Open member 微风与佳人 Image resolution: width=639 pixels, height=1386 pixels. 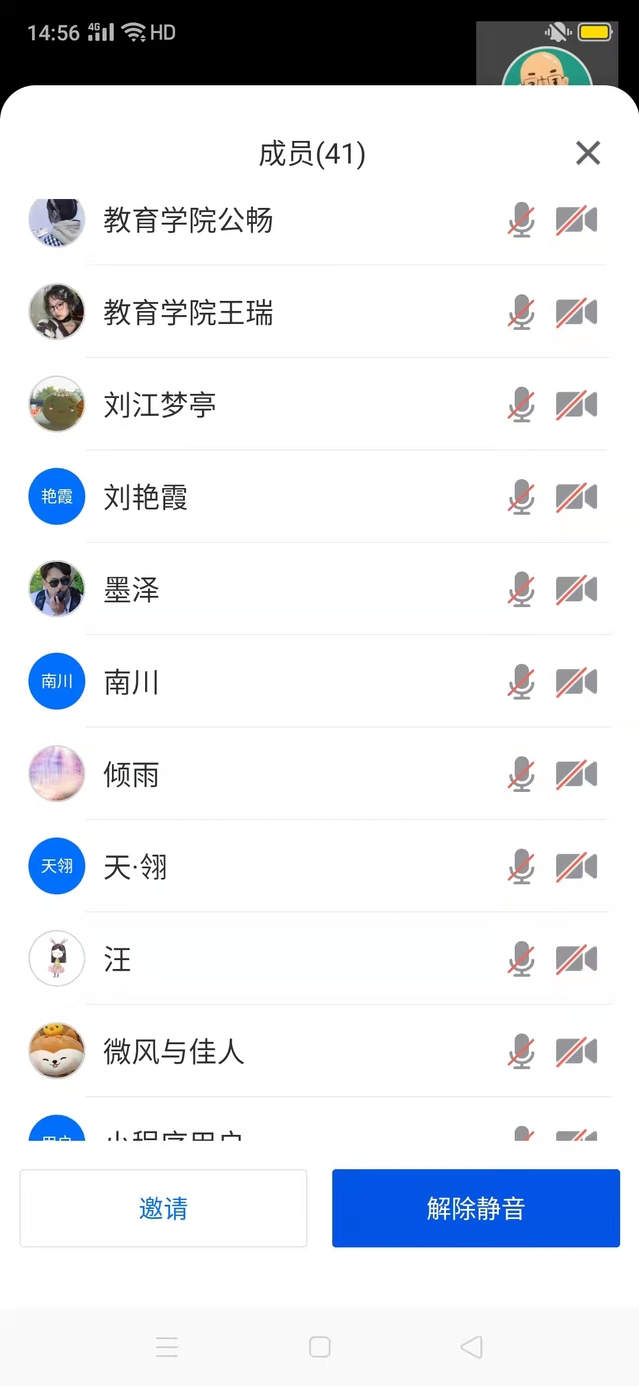[174, 1052]
